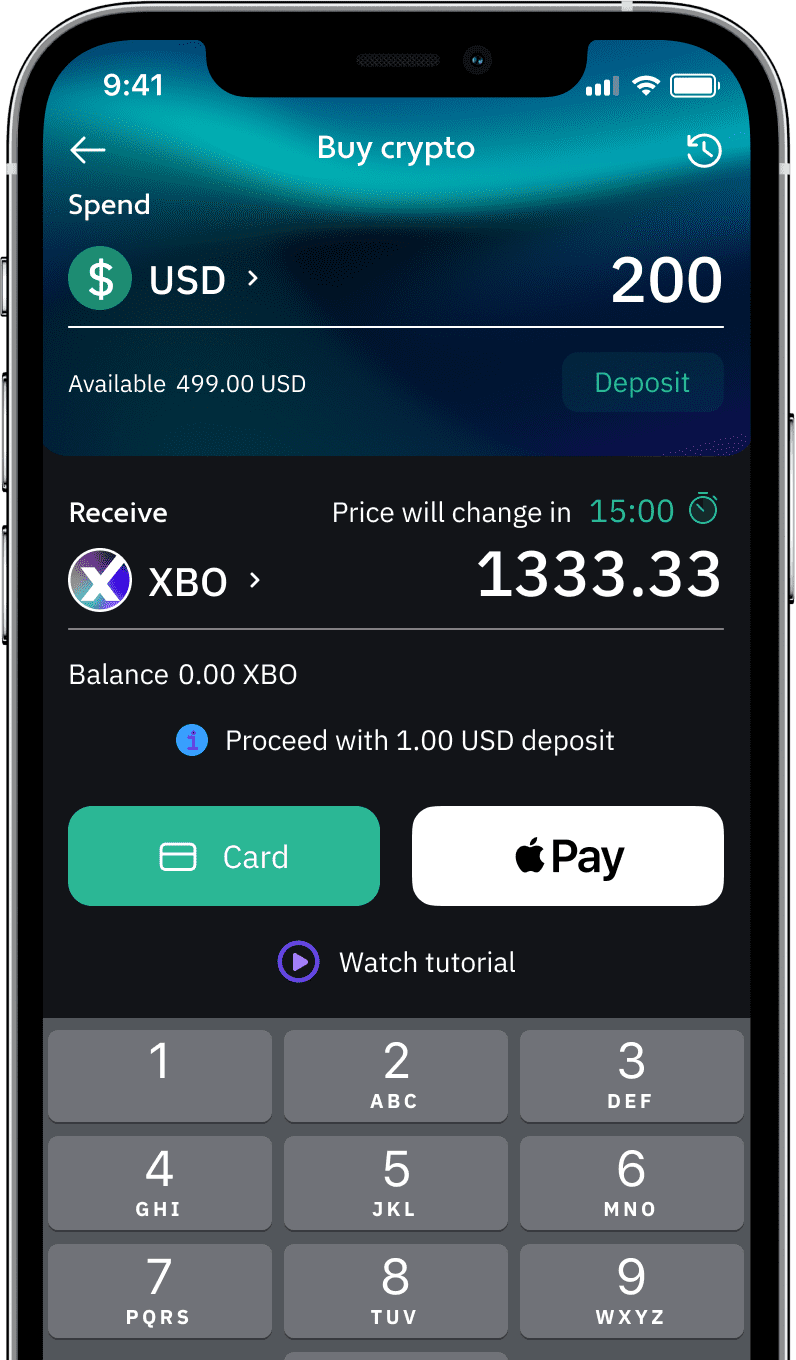
Task: Tap the timer icon next to 15:00 countdown
Action: [x=702, y=510]
